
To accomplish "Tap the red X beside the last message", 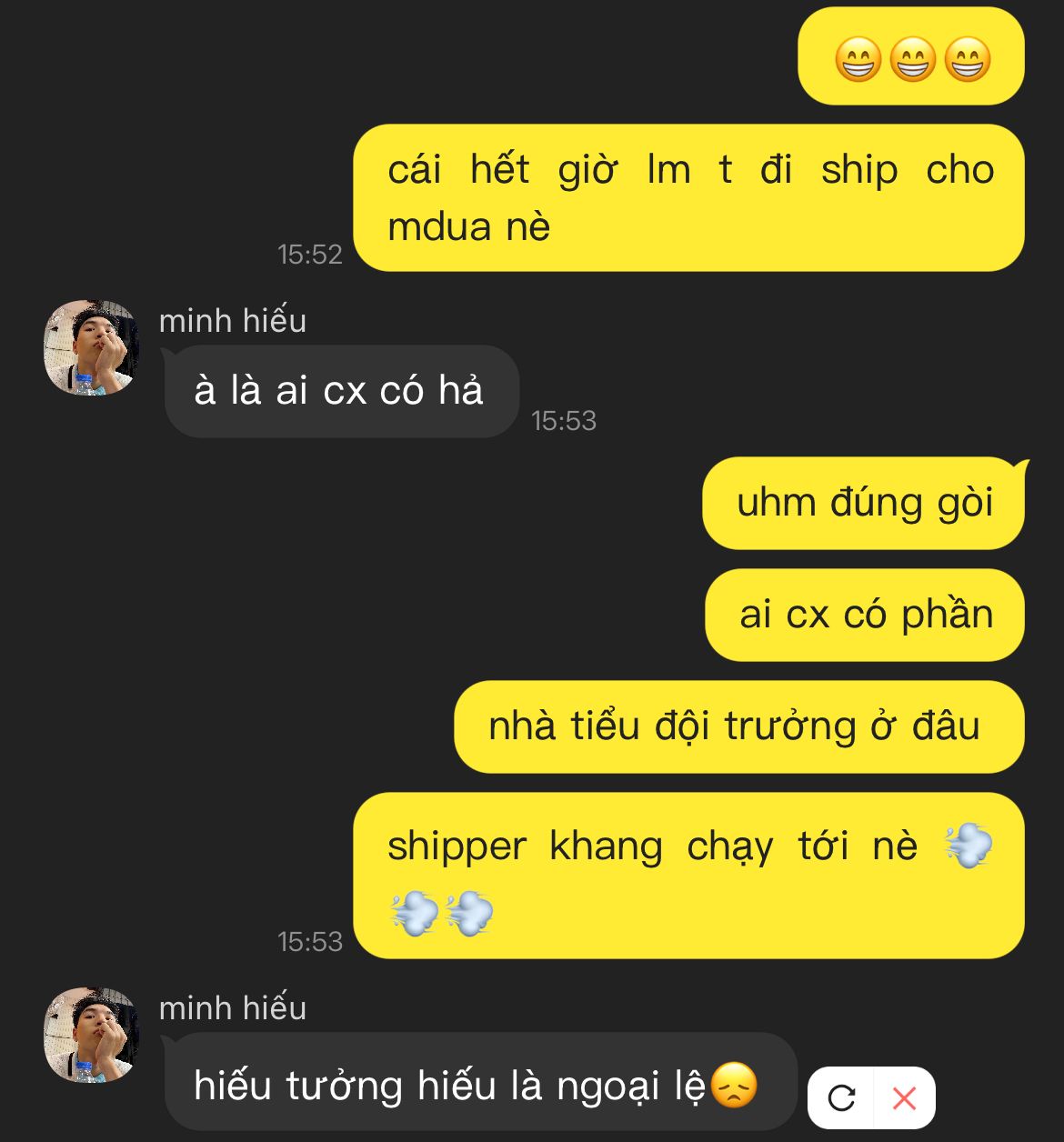I will coord(904,1098).
